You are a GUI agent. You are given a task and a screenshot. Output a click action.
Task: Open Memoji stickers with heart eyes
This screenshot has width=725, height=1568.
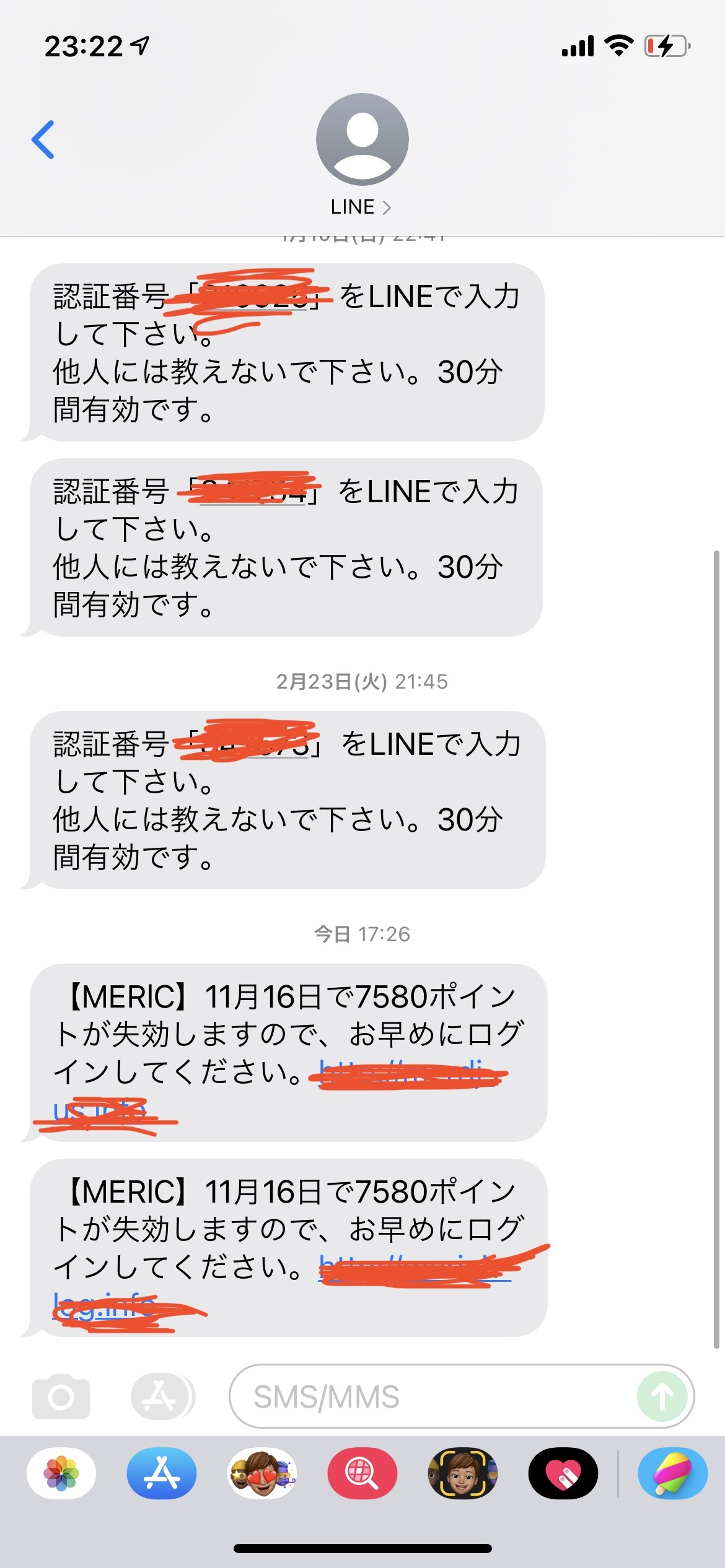tap(262, 1473)
